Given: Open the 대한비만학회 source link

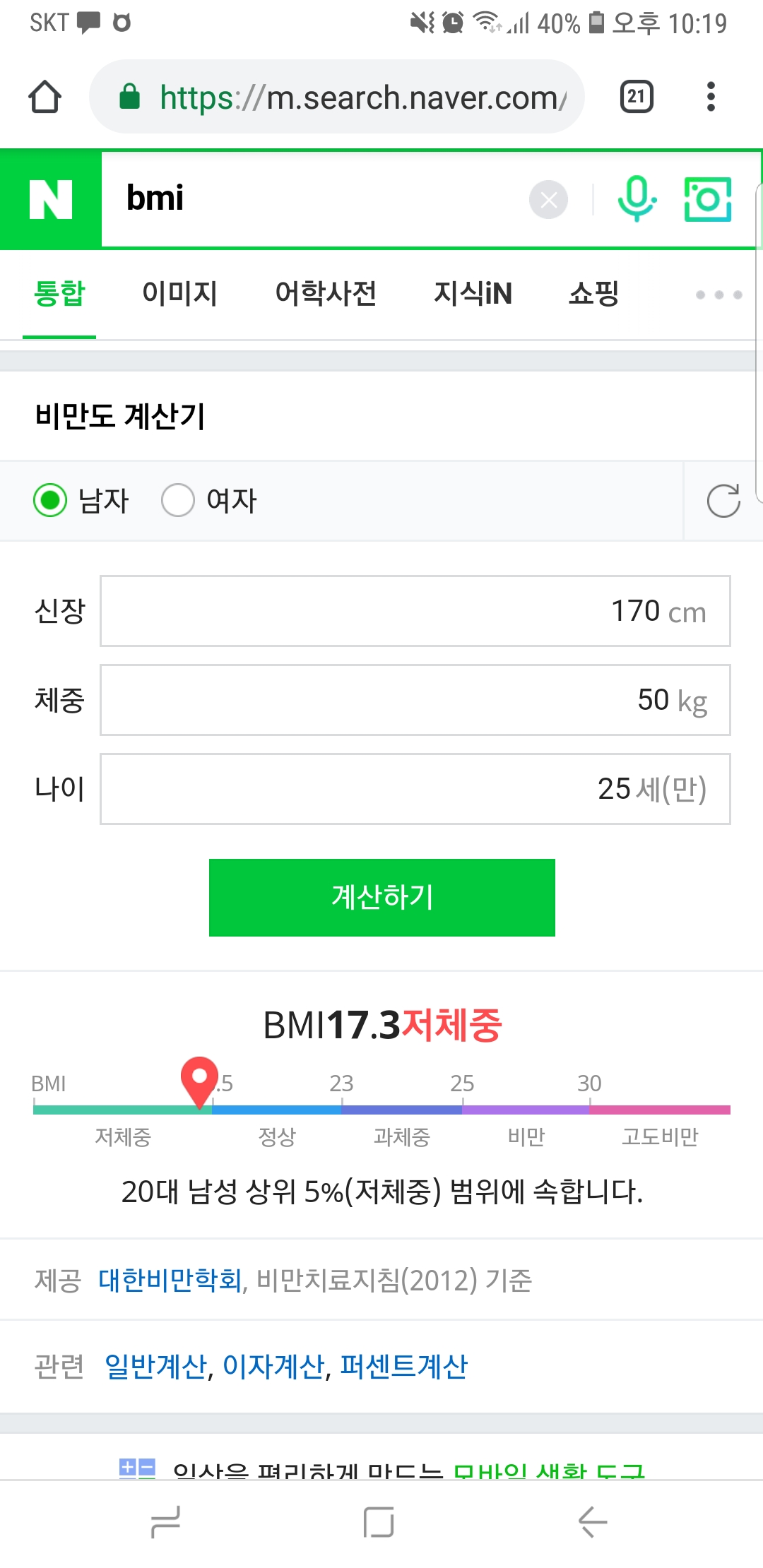Looking at the screenshot, I should coord(170,1280).
